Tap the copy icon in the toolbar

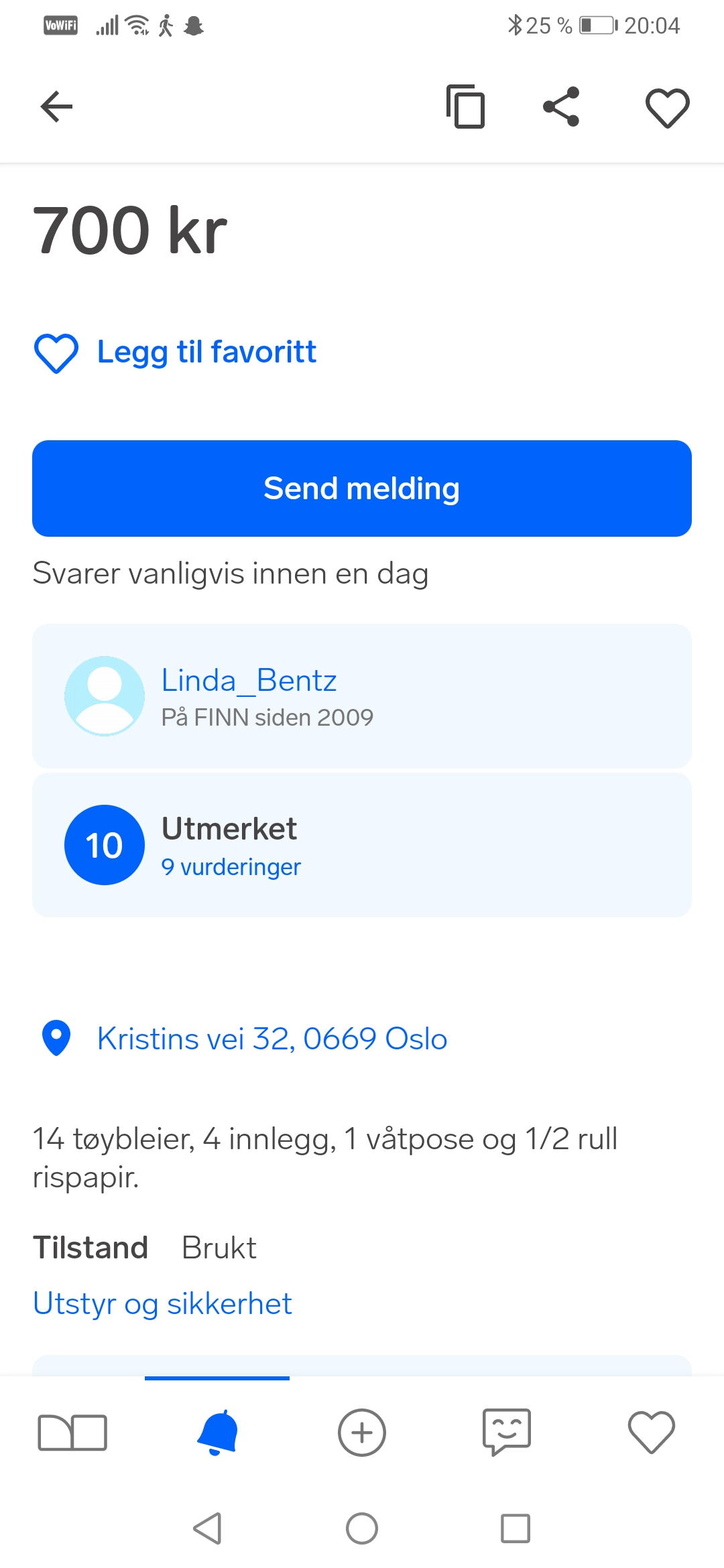[466, 107]
